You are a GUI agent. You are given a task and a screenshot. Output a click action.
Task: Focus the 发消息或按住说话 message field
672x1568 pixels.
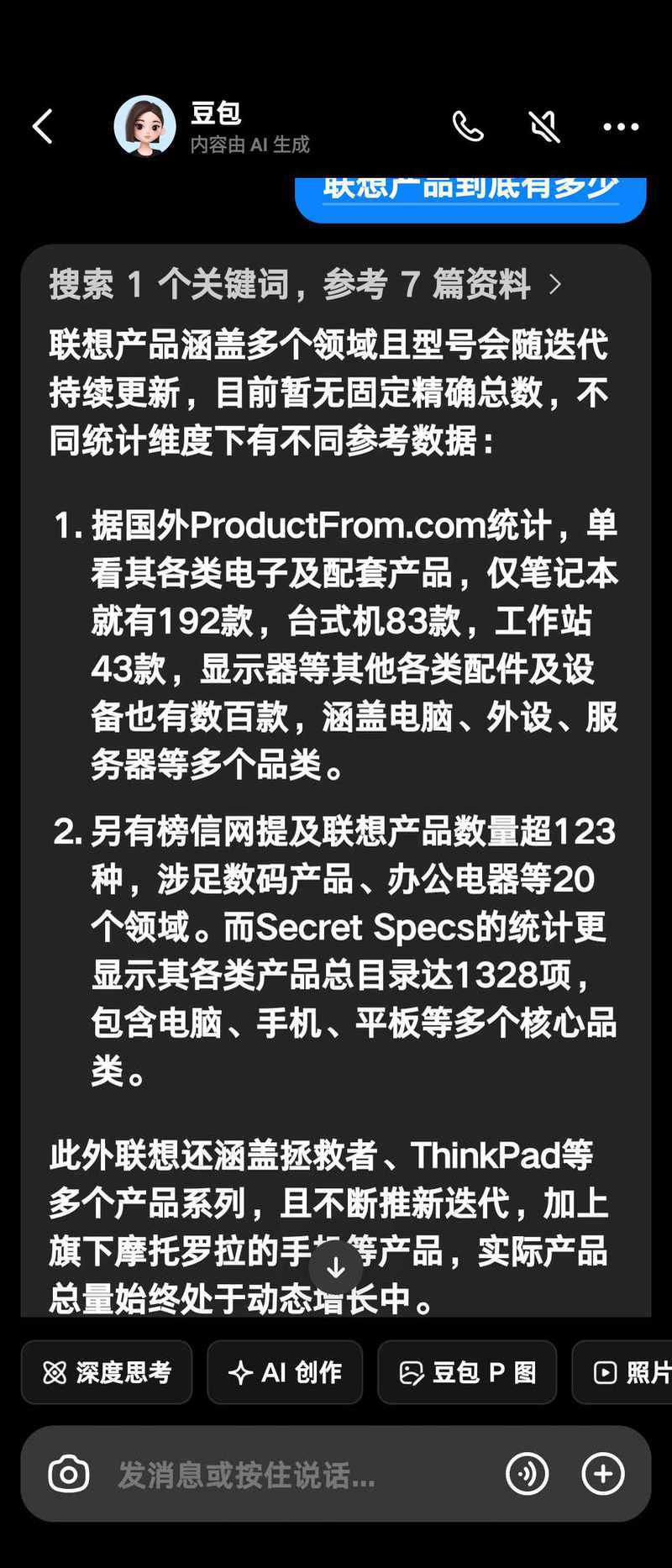286,1474
